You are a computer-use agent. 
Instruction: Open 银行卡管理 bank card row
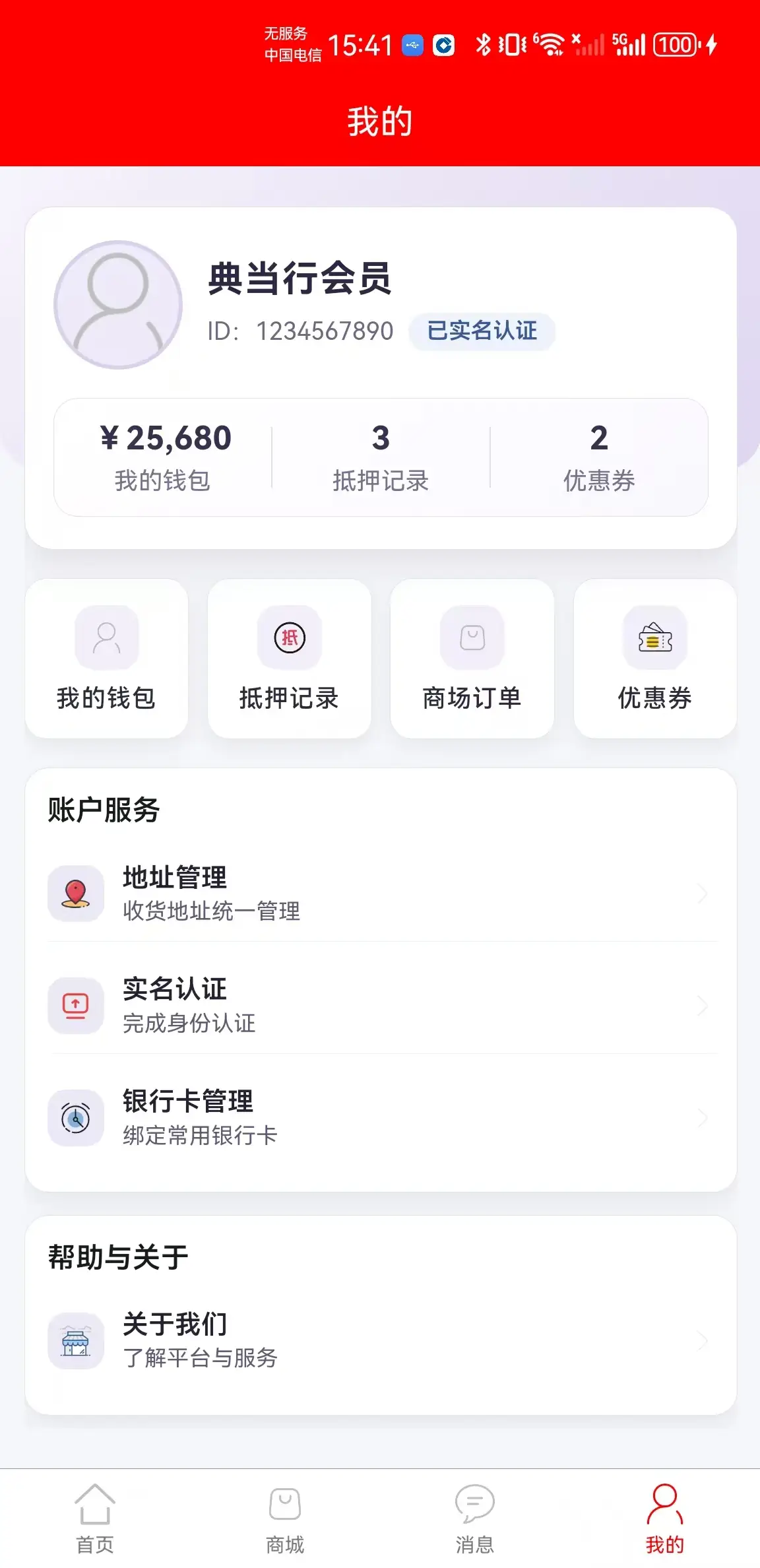click(x=380, y=1117)
